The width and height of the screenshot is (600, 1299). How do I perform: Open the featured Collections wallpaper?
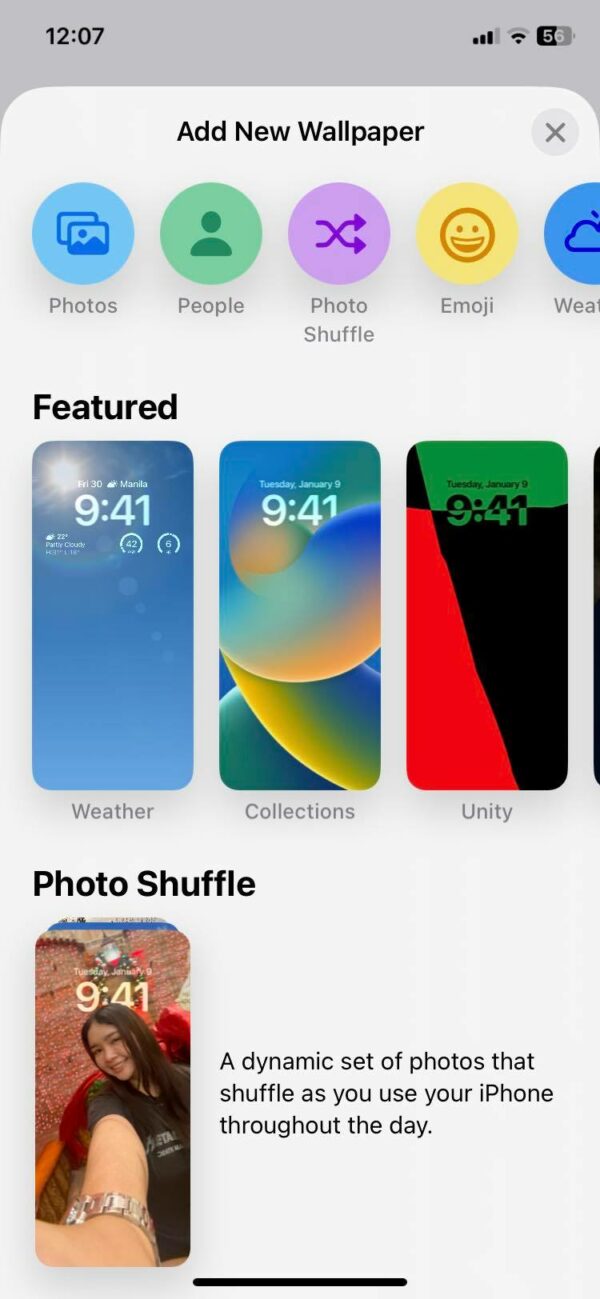pyautogui.click(x=300, y=615)
